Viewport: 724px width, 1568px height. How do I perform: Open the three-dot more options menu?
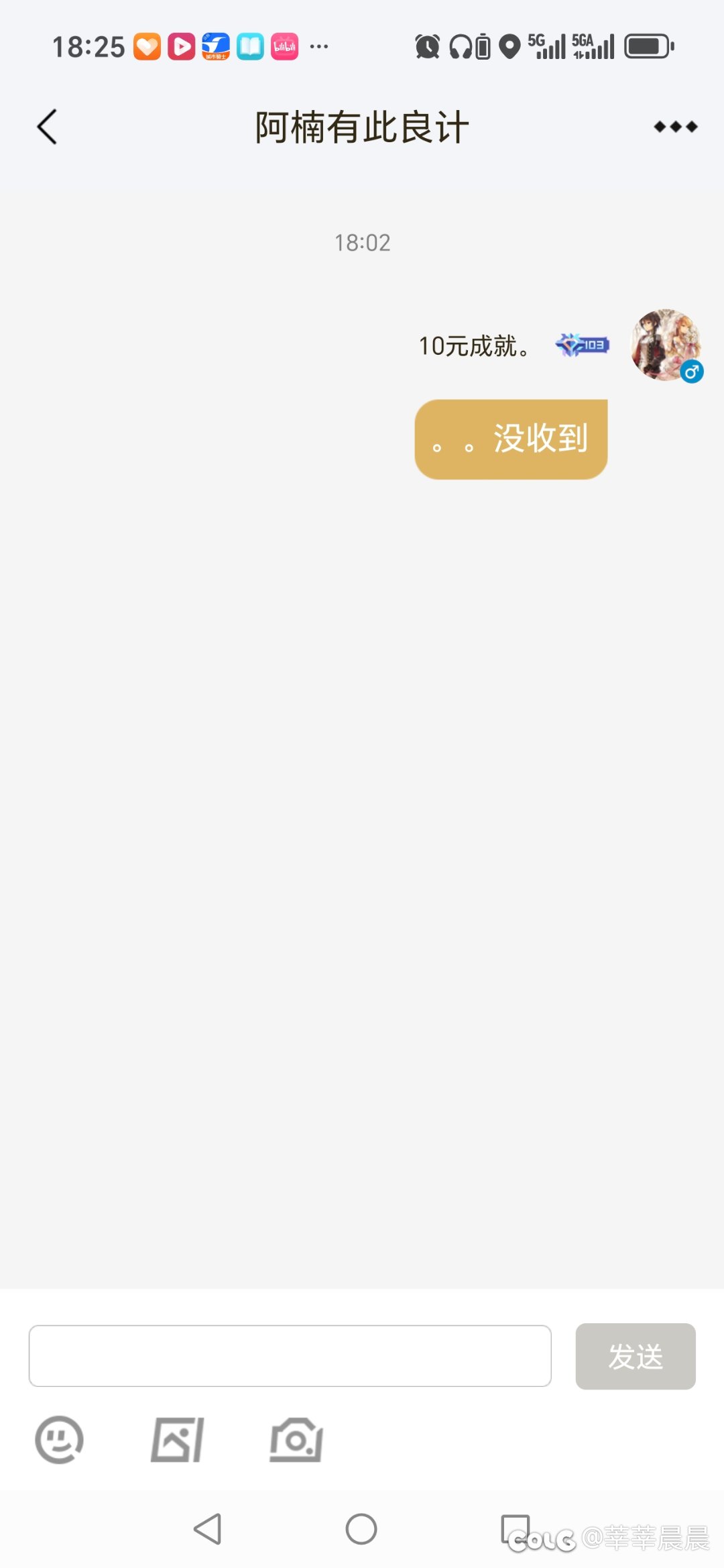pyautogui.click(x=675, y=127)
